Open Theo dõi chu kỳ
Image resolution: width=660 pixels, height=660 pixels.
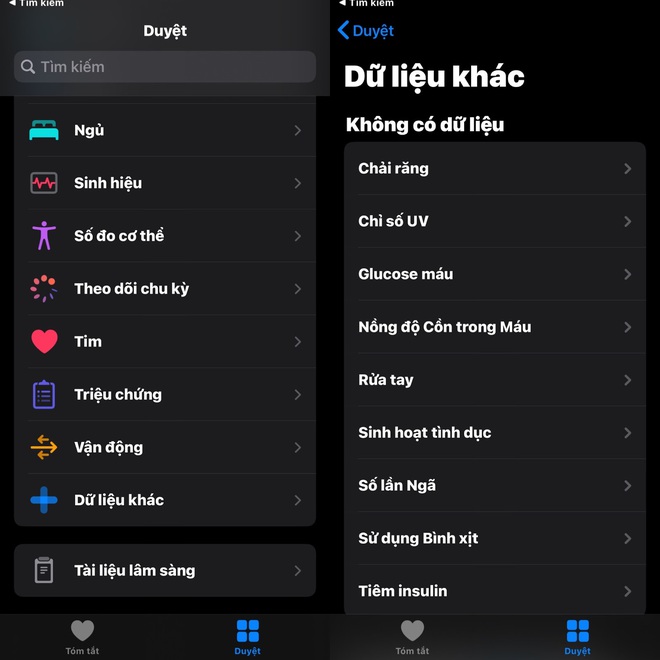165,289
